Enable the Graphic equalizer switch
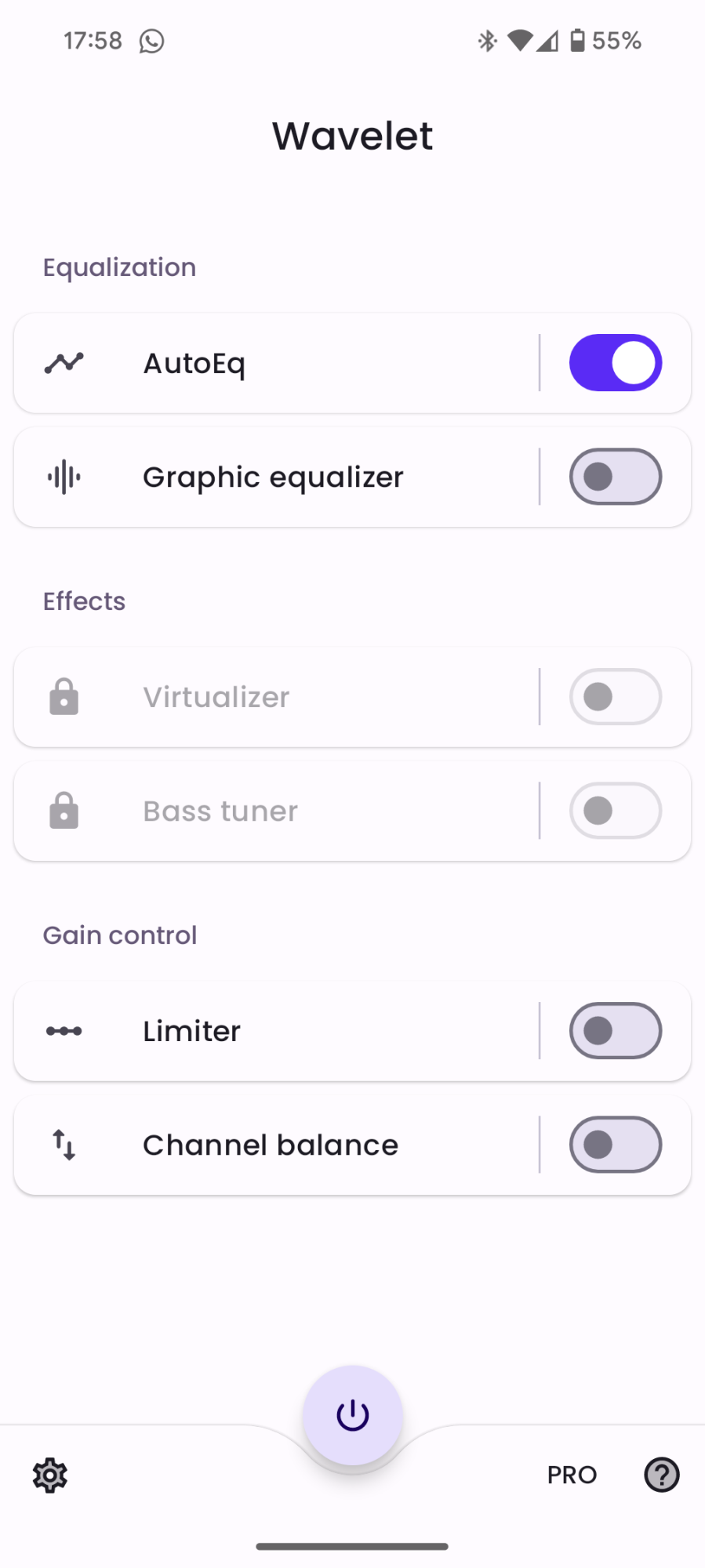 pos(616,477)
